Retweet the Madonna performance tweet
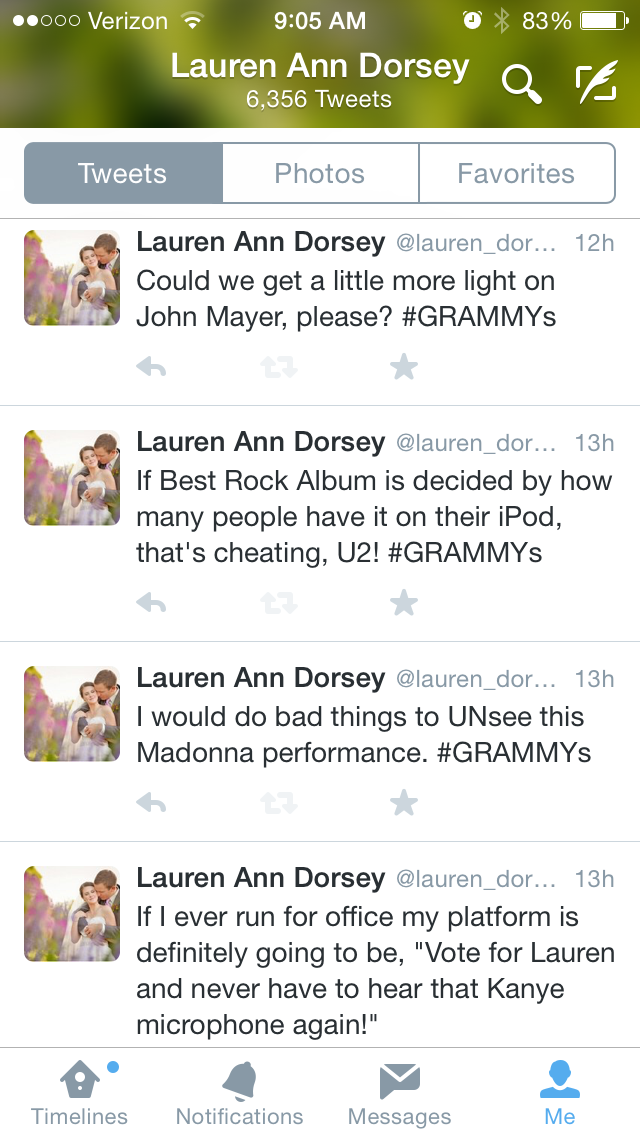 coord(279,802)
